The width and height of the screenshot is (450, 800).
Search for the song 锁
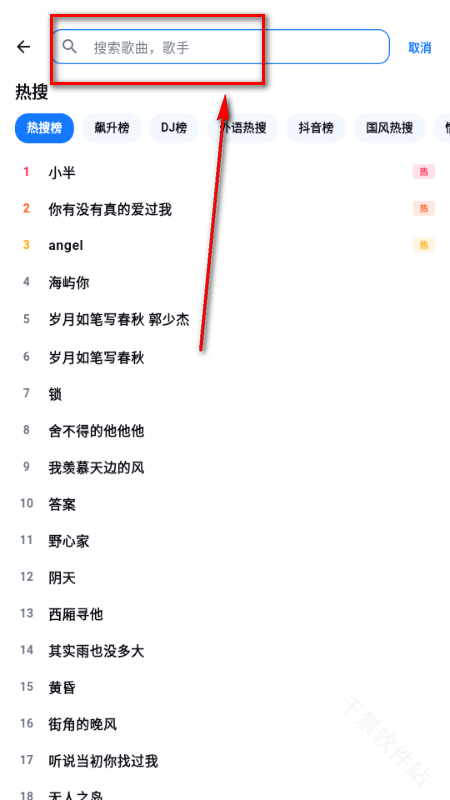click(x=55, y=394)
